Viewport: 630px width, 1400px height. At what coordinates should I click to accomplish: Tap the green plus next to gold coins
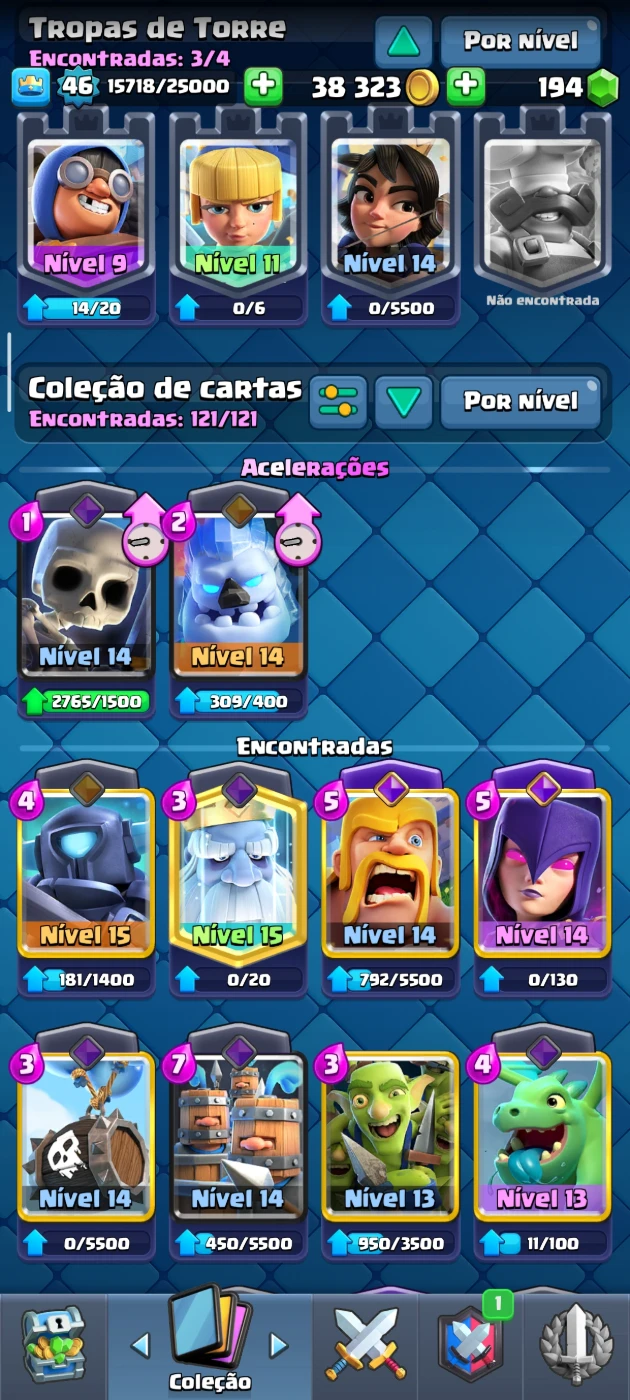pyautogui.click(x=465, y=87)
